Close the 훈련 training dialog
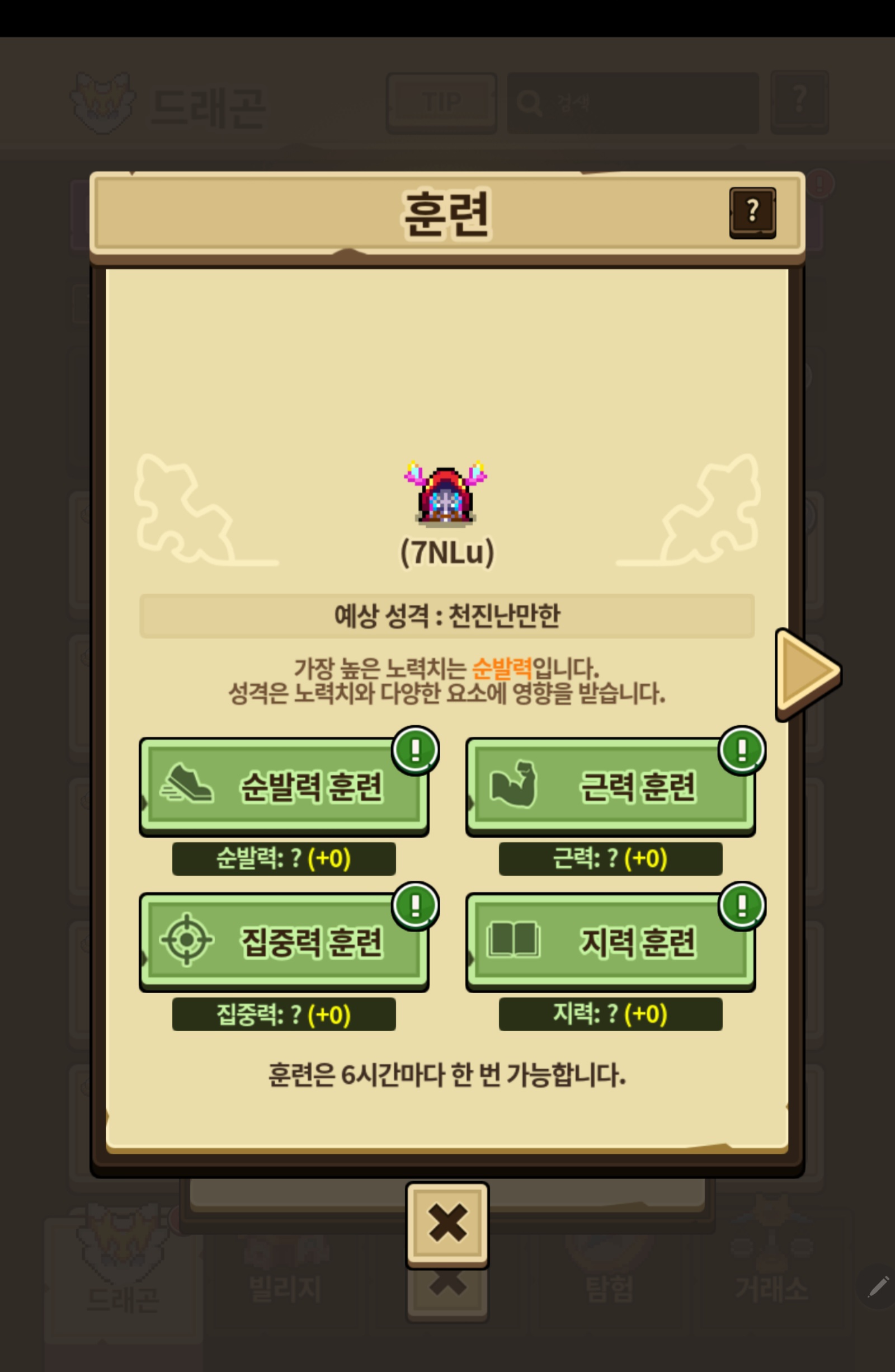Screen dimensions: 895x1372 coord(447,1225)
